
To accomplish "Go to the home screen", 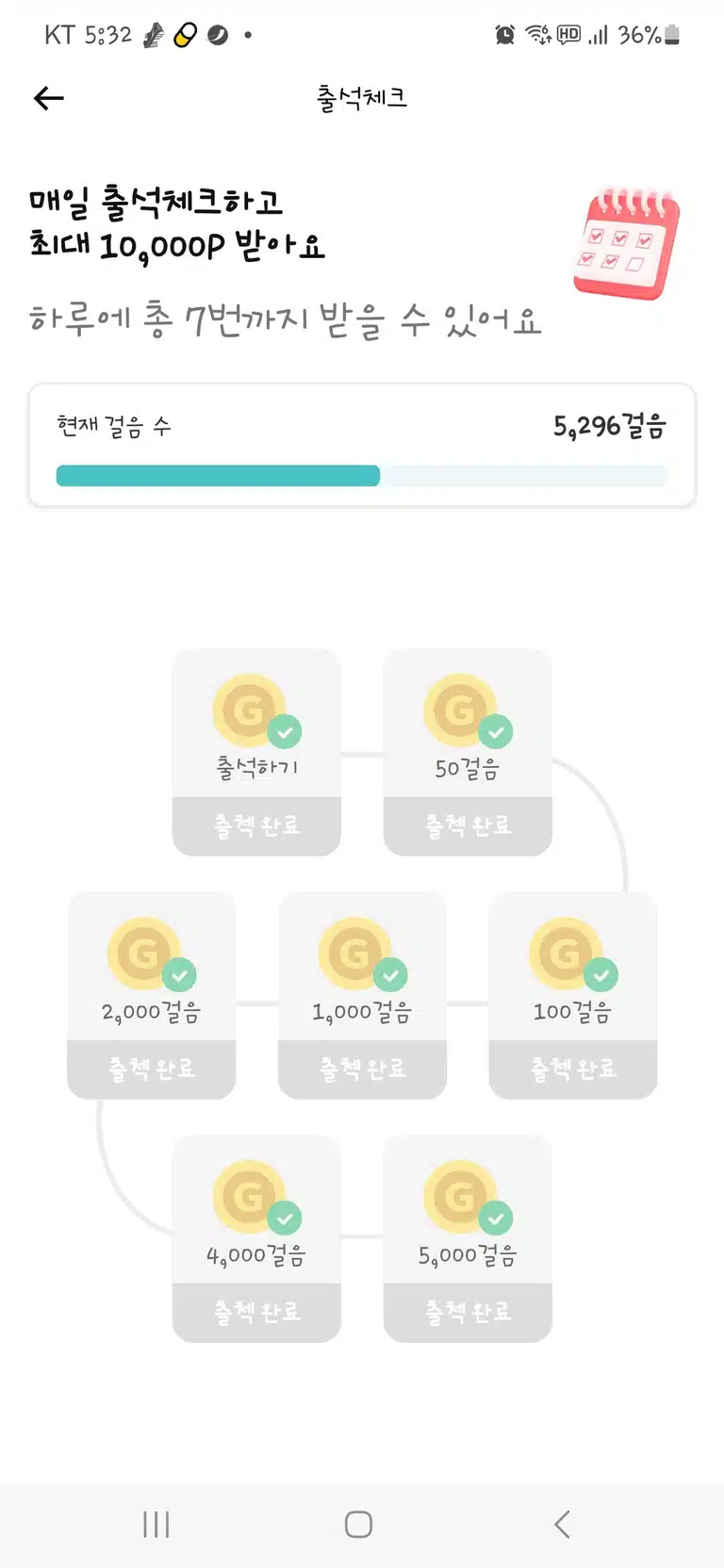I will [358, 1524].
